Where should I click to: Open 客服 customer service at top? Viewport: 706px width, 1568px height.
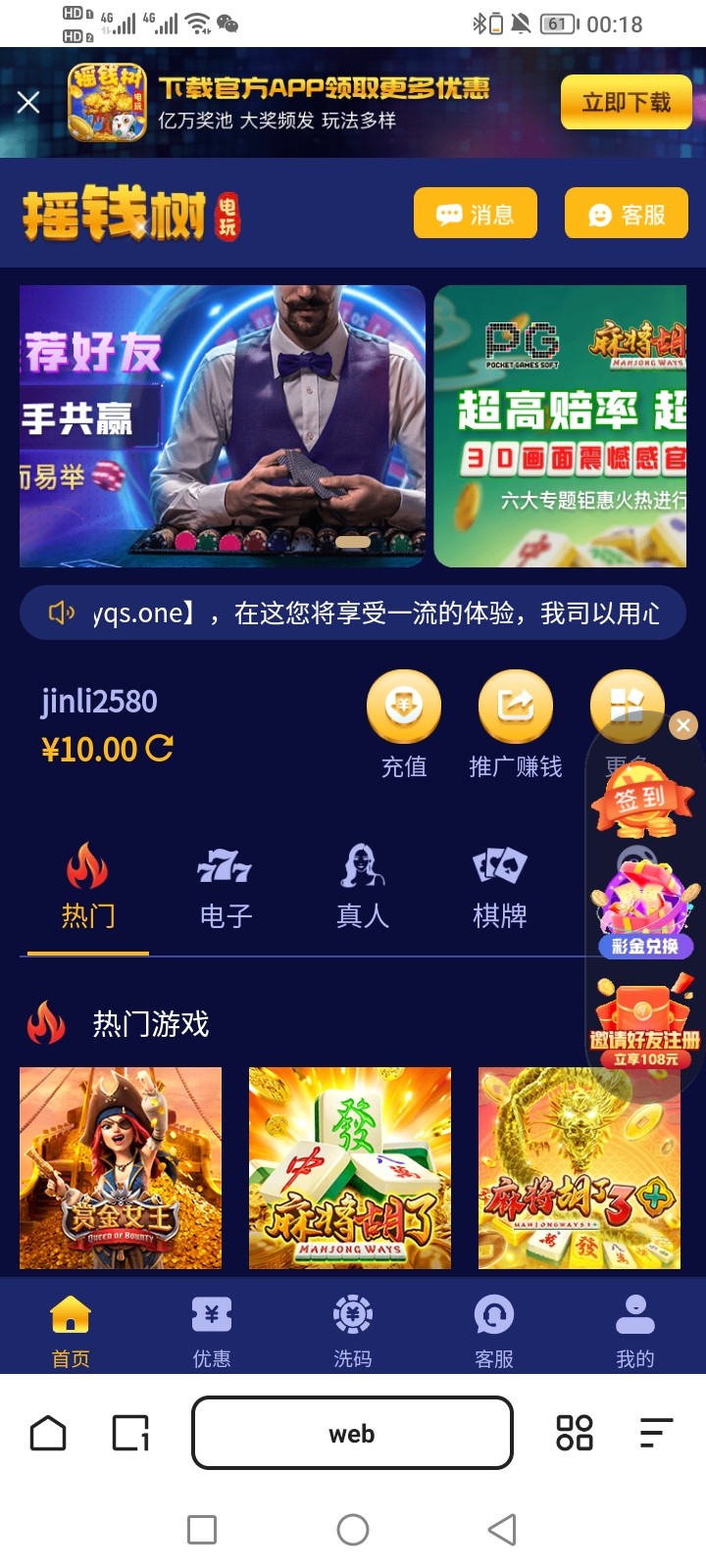coord(626,213)
